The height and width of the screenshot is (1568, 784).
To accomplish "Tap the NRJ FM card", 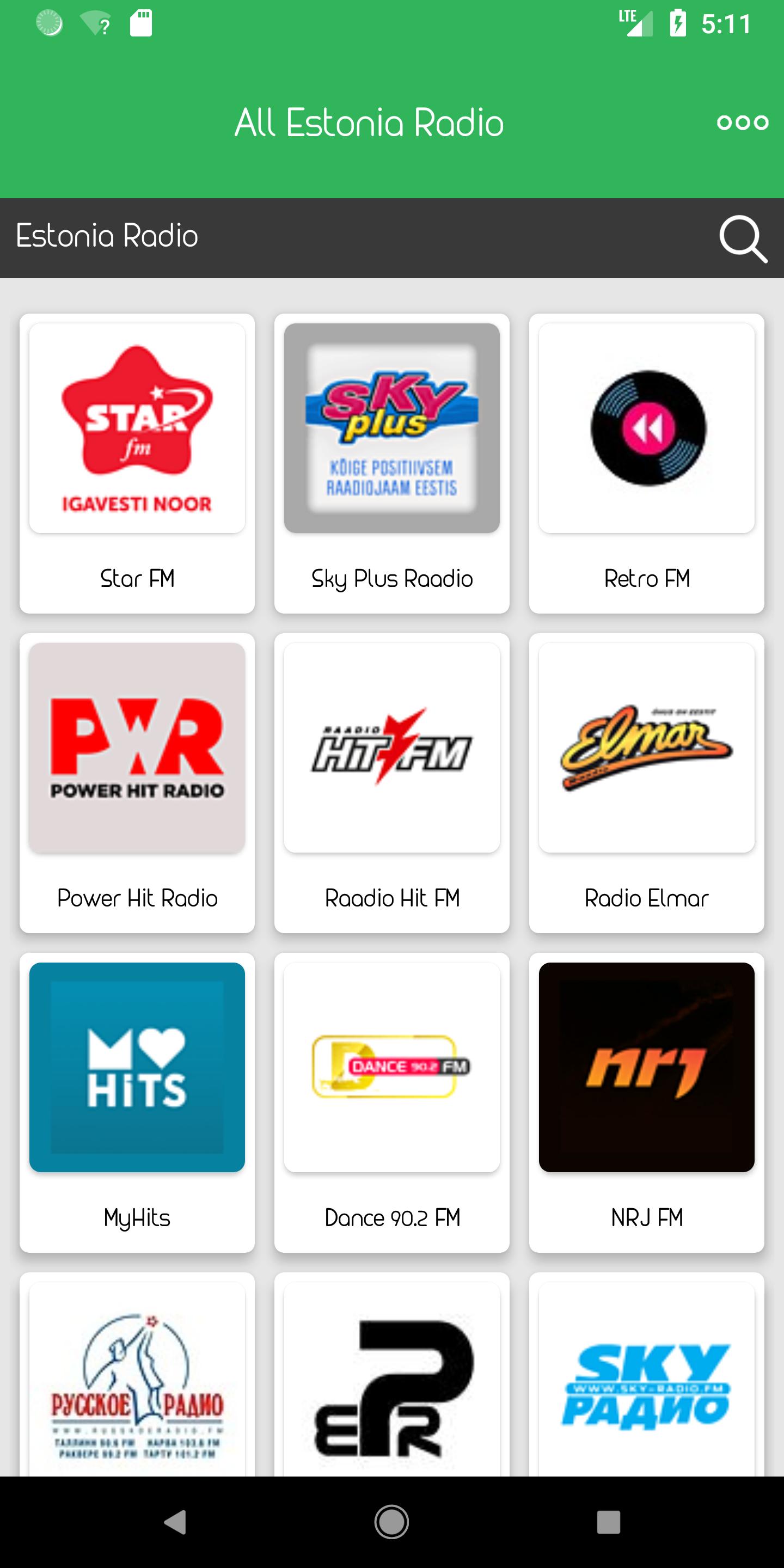I will tap(646, 1102).
